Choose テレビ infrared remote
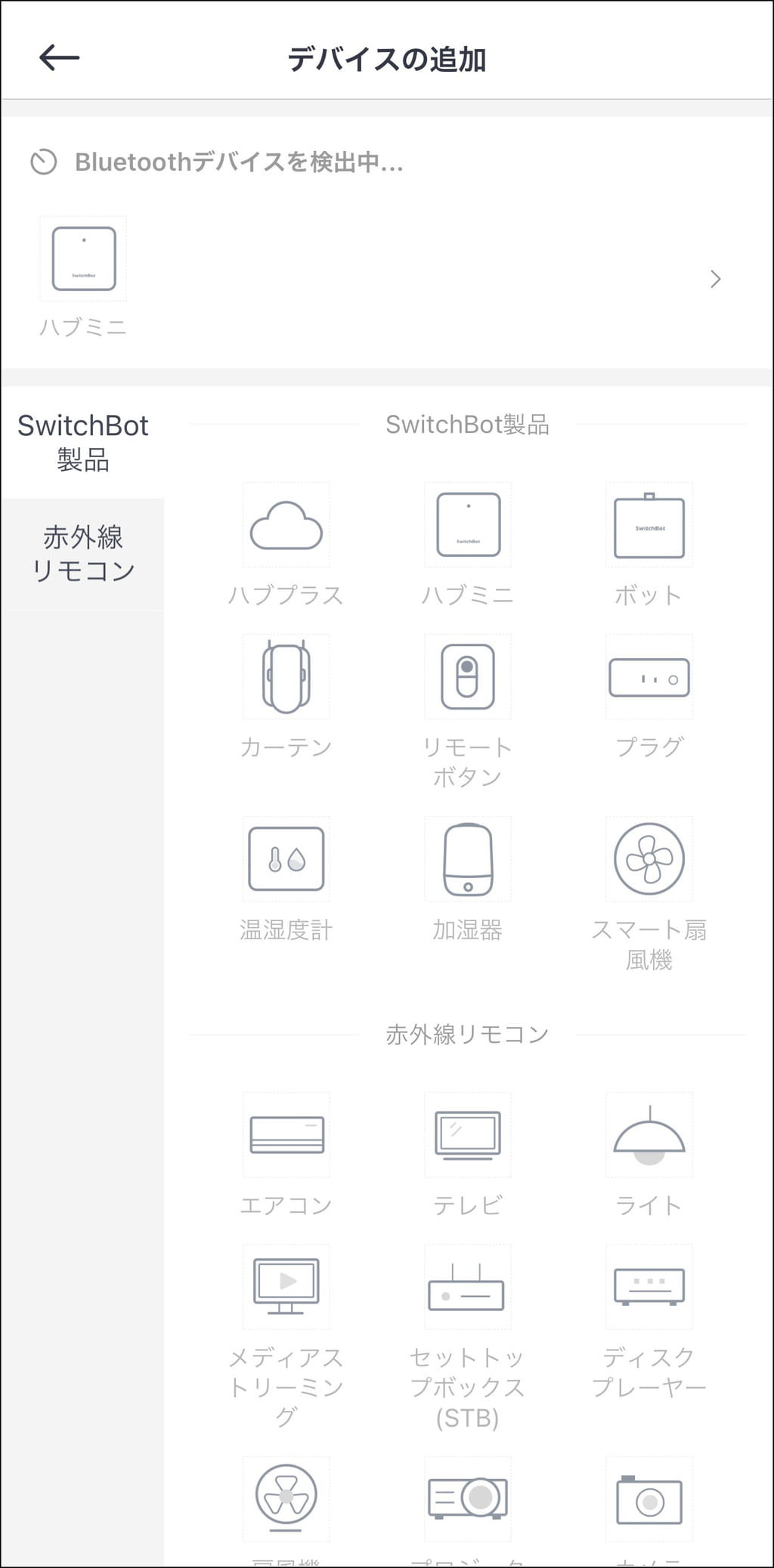The height and width of the screenshot is (1568, 774). pos(468,1135)
